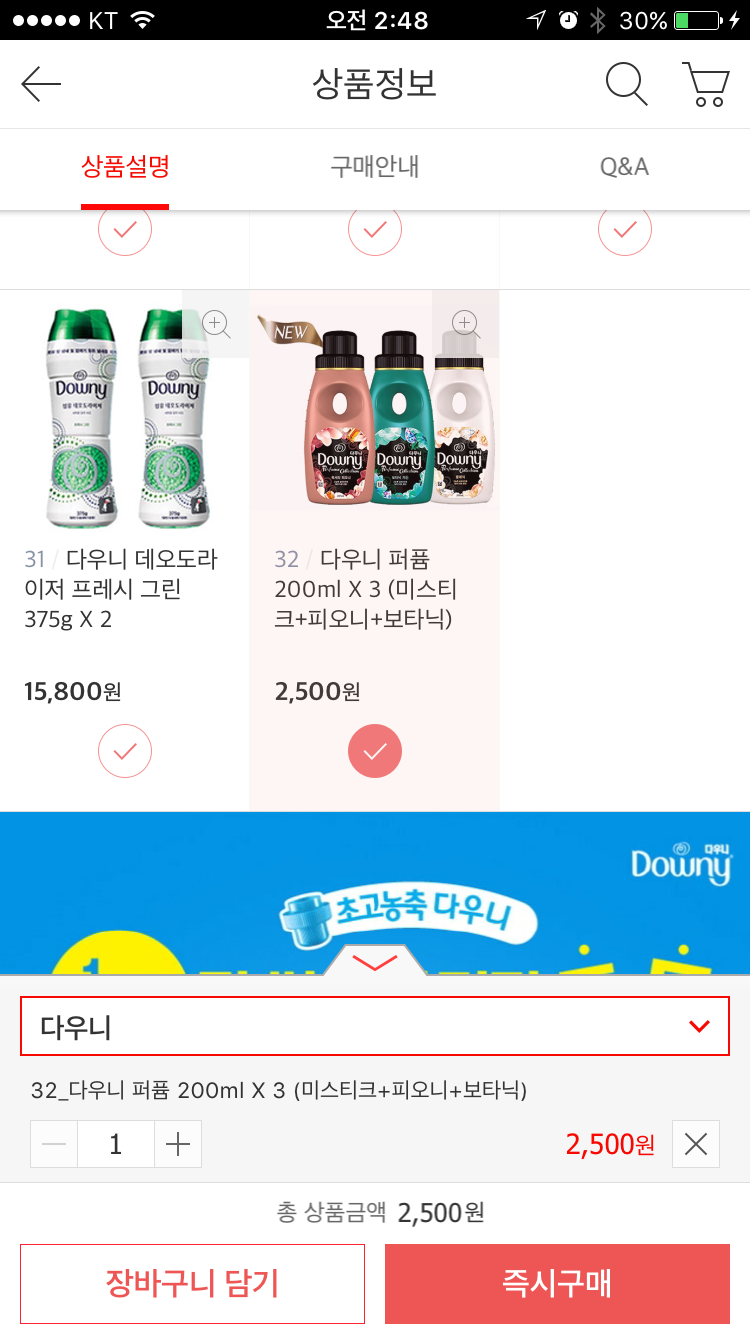Image resolution: width=750 pixels, height=1334 pixels.
Task: Decrease quantity with the minus button
Action: [54, 1144]
